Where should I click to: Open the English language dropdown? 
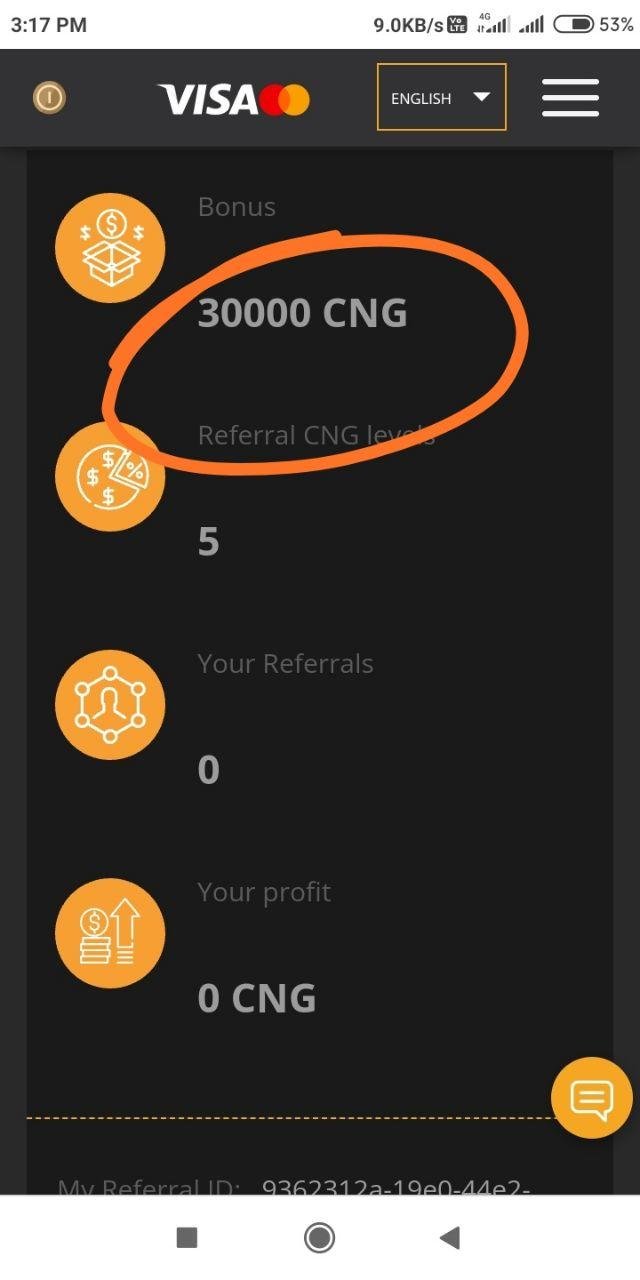441,97
